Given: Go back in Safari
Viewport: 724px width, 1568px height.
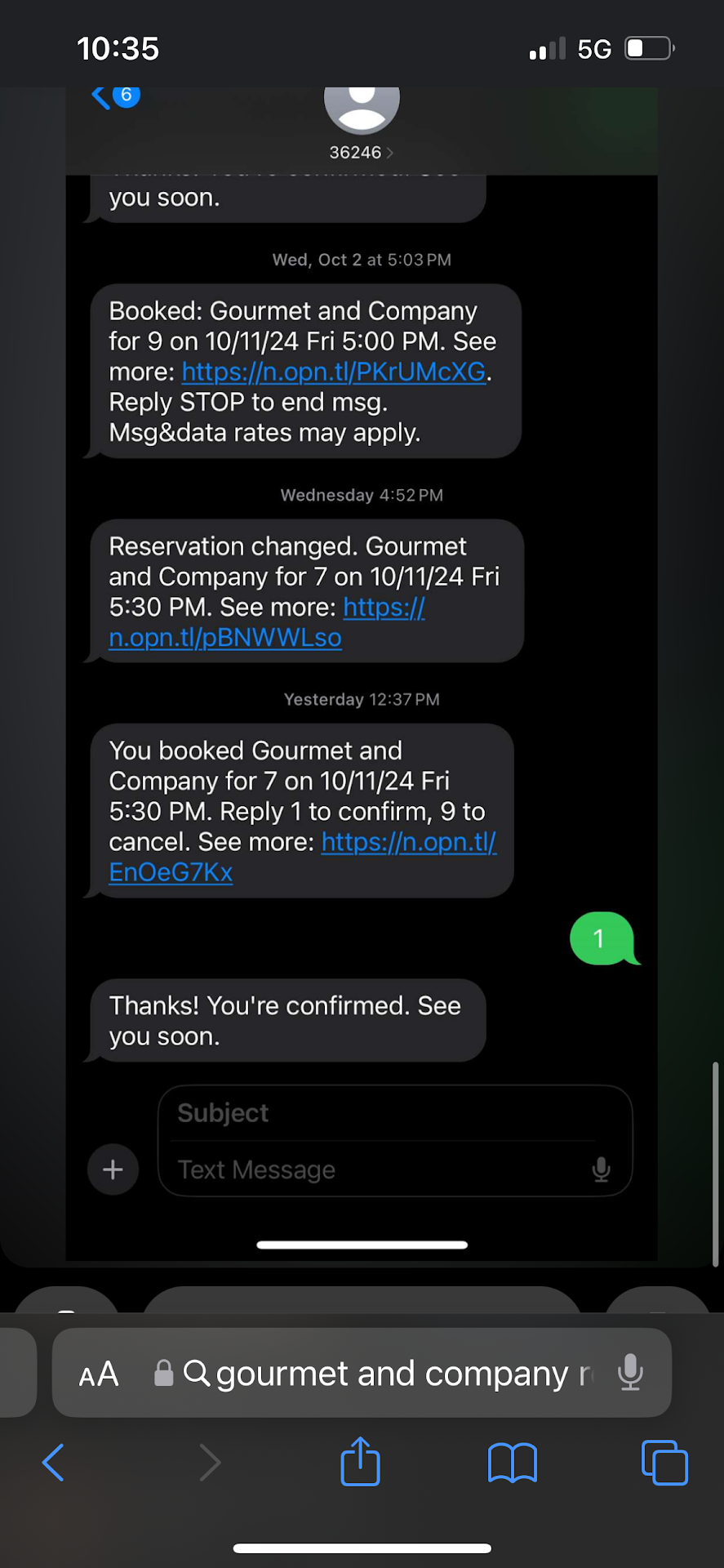Looking at the screenshot, I should click(x=53, y=1462).
